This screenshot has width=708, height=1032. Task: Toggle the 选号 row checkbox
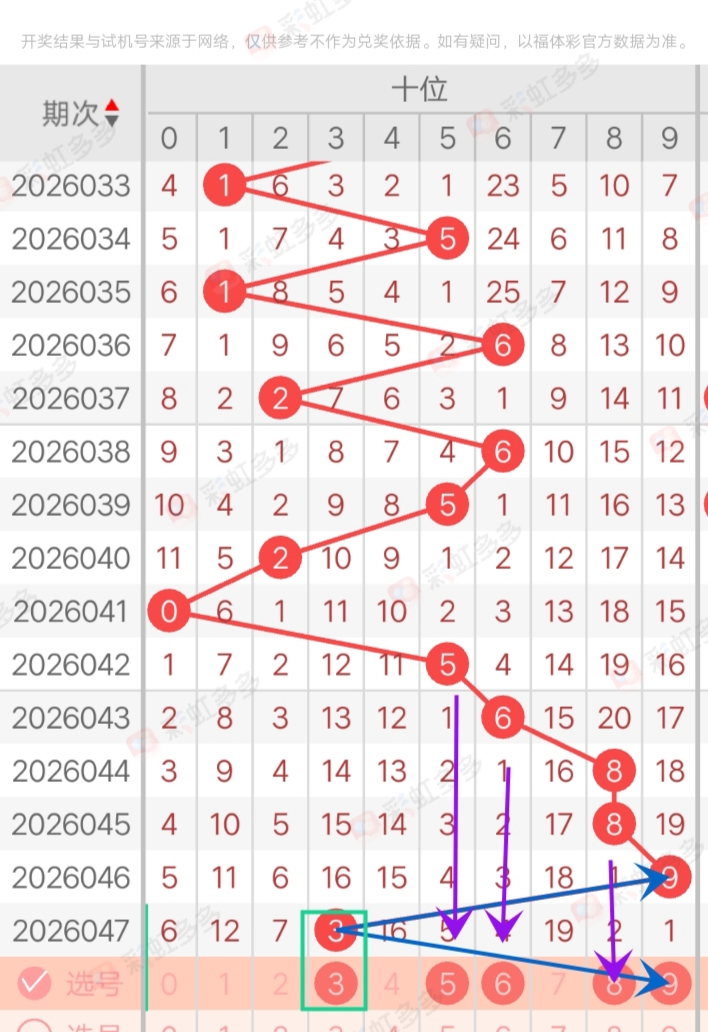[34, 984]
